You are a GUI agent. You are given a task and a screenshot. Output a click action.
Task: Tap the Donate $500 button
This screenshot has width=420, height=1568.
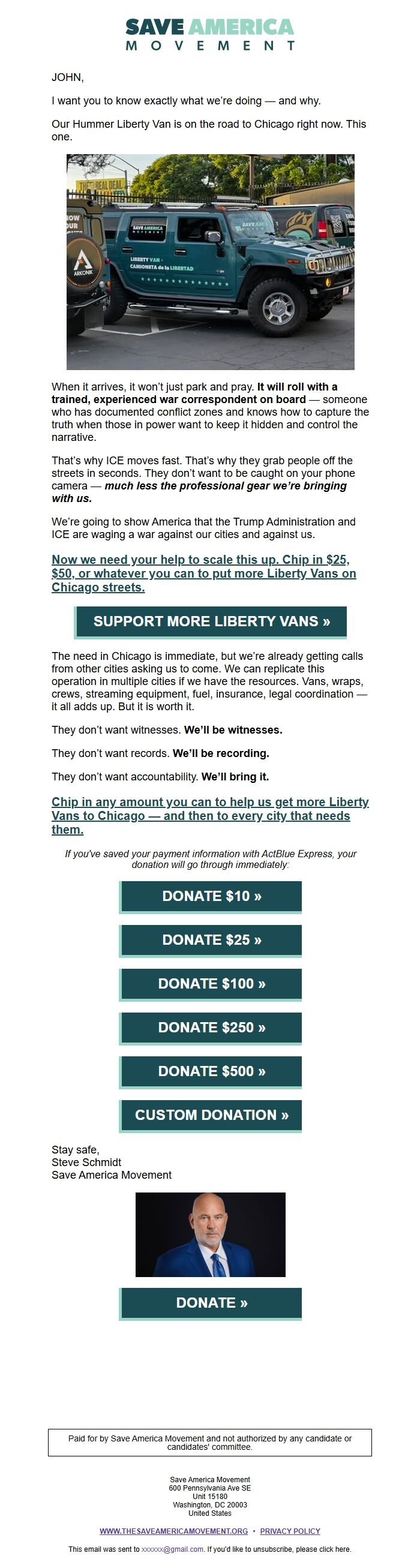[x=211, y=1071]
